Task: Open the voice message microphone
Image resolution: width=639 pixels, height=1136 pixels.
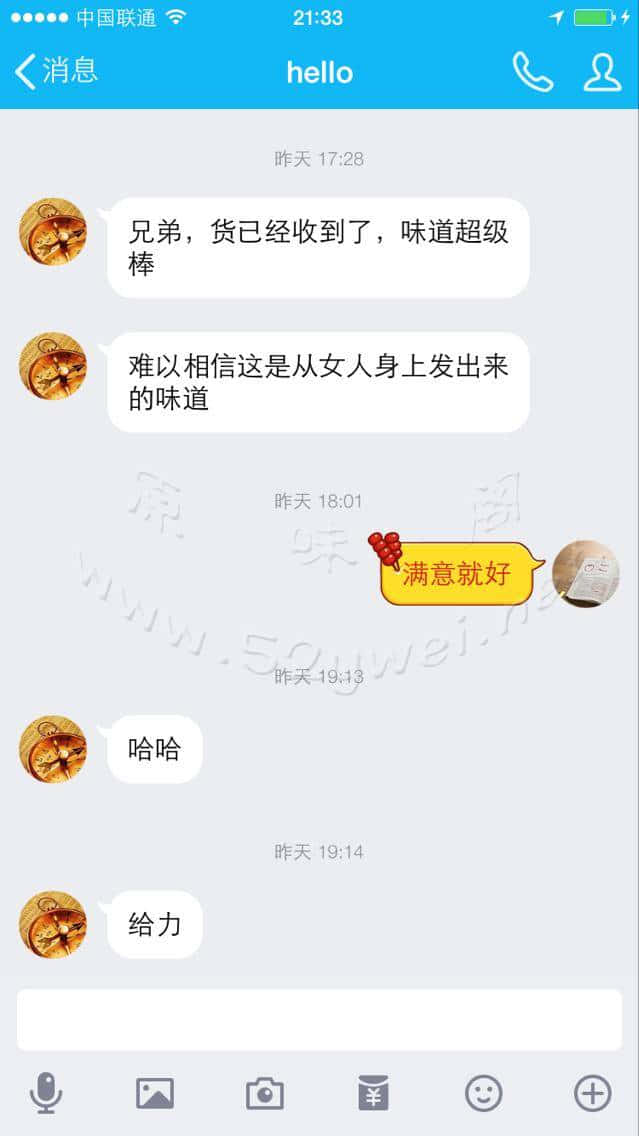Action: (x=46, y=1093)
